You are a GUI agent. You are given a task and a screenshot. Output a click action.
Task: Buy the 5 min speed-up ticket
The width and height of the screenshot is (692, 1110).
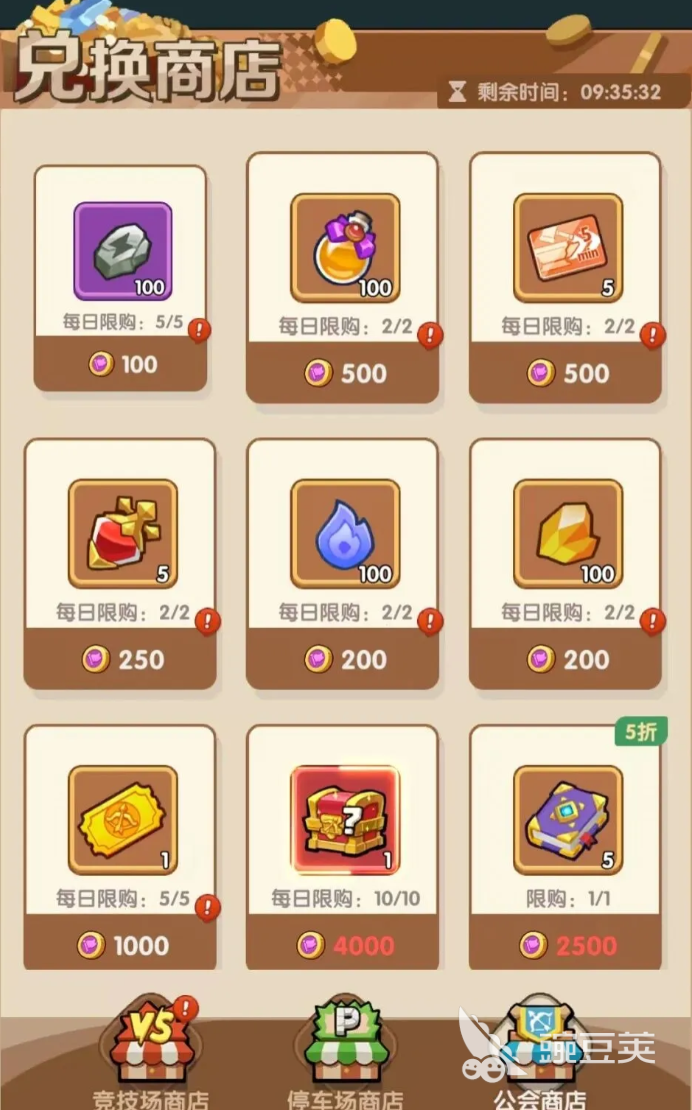[566, 249]
